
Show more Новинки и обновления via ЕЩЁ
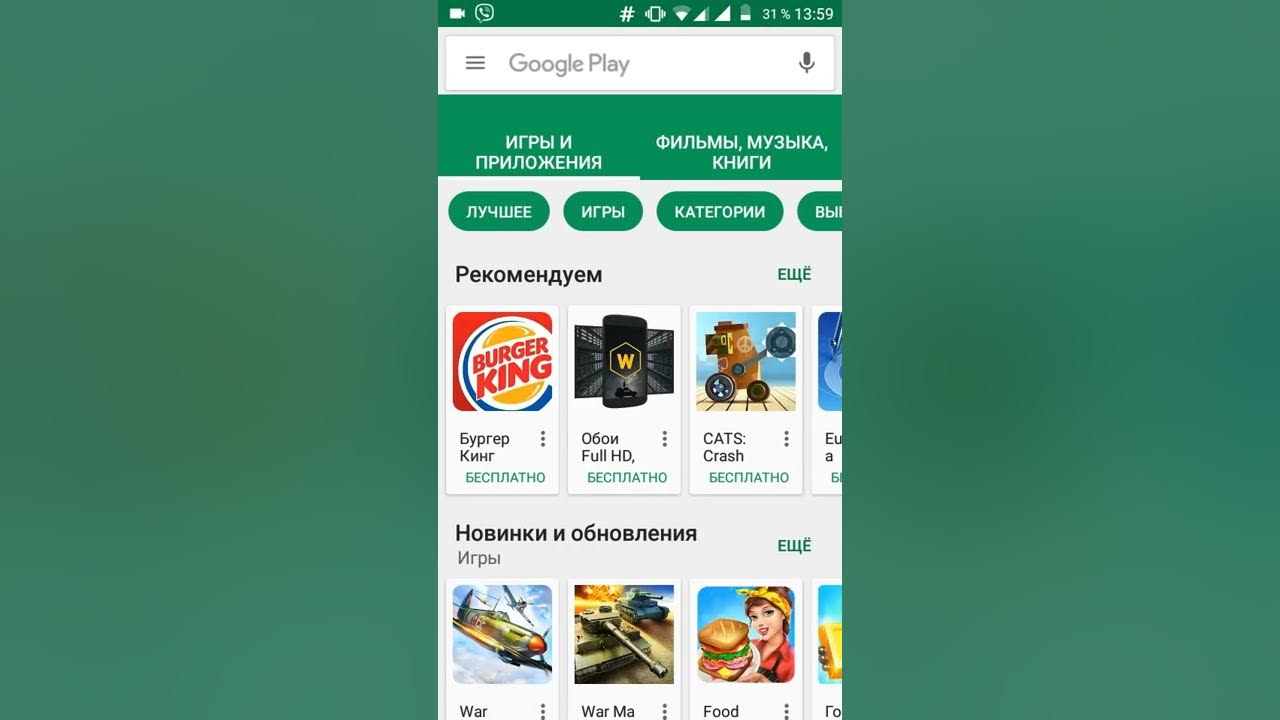(x=795, y=546)
